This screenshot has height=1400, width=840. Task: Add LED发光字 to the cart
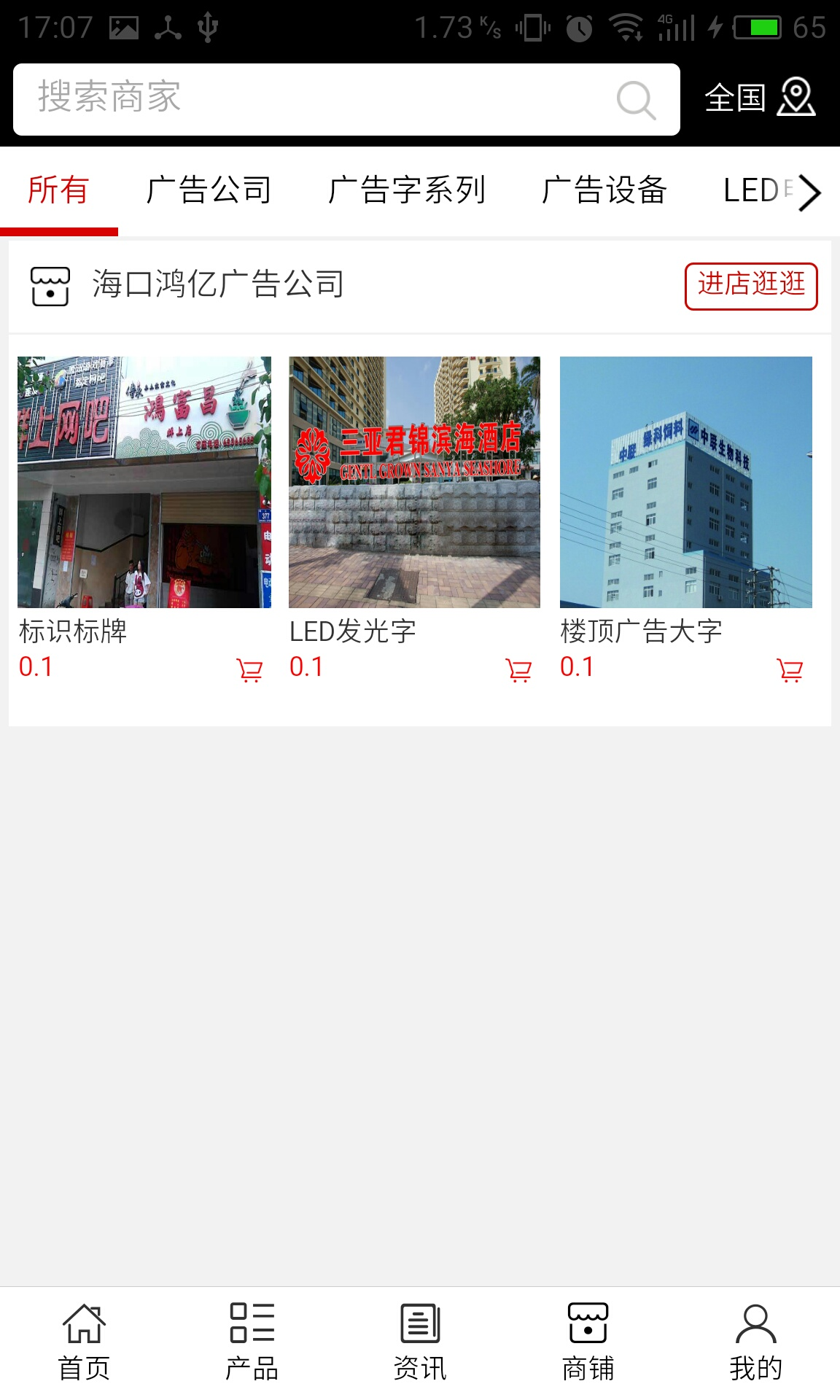[519, 669]
